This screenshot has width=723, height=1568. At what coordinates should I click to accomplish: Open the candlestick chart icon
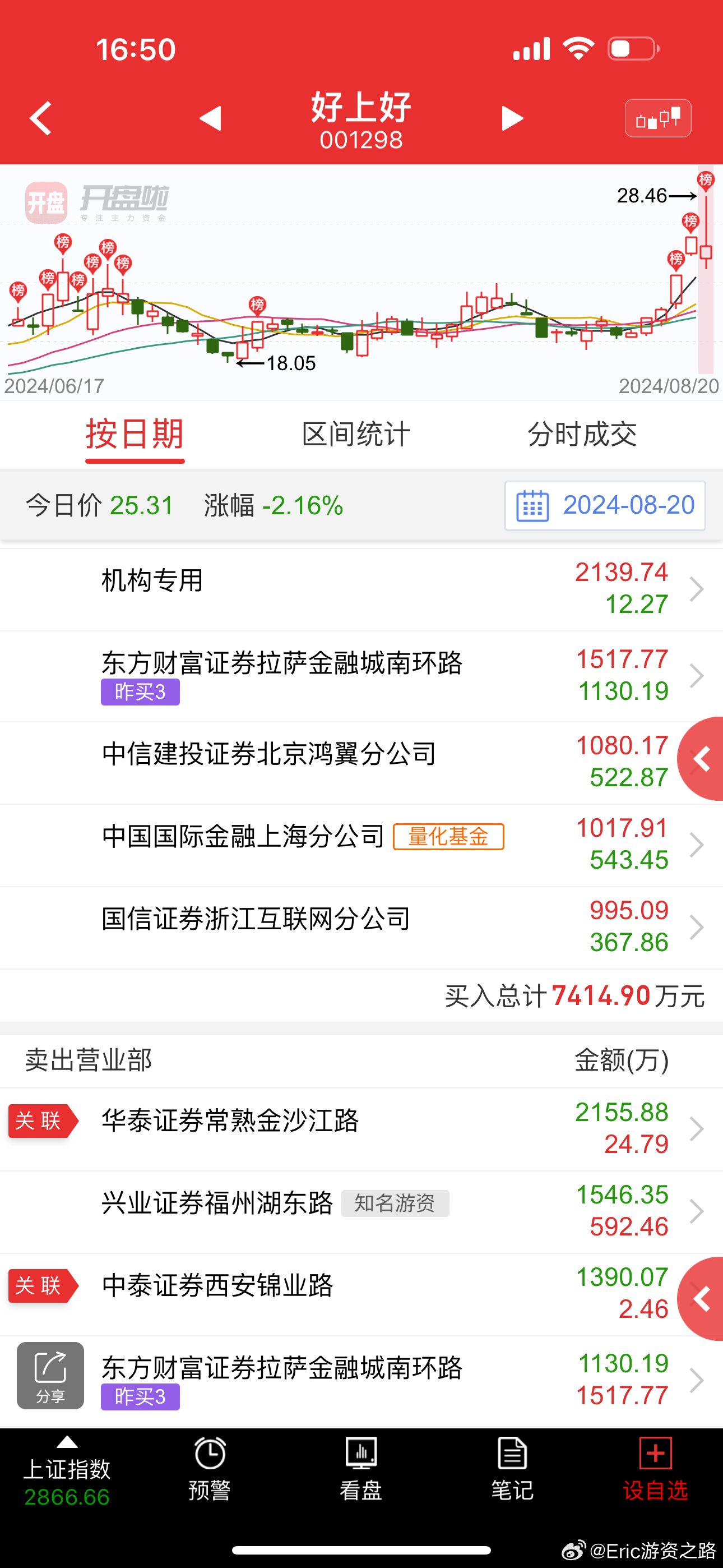pos(658,118)
